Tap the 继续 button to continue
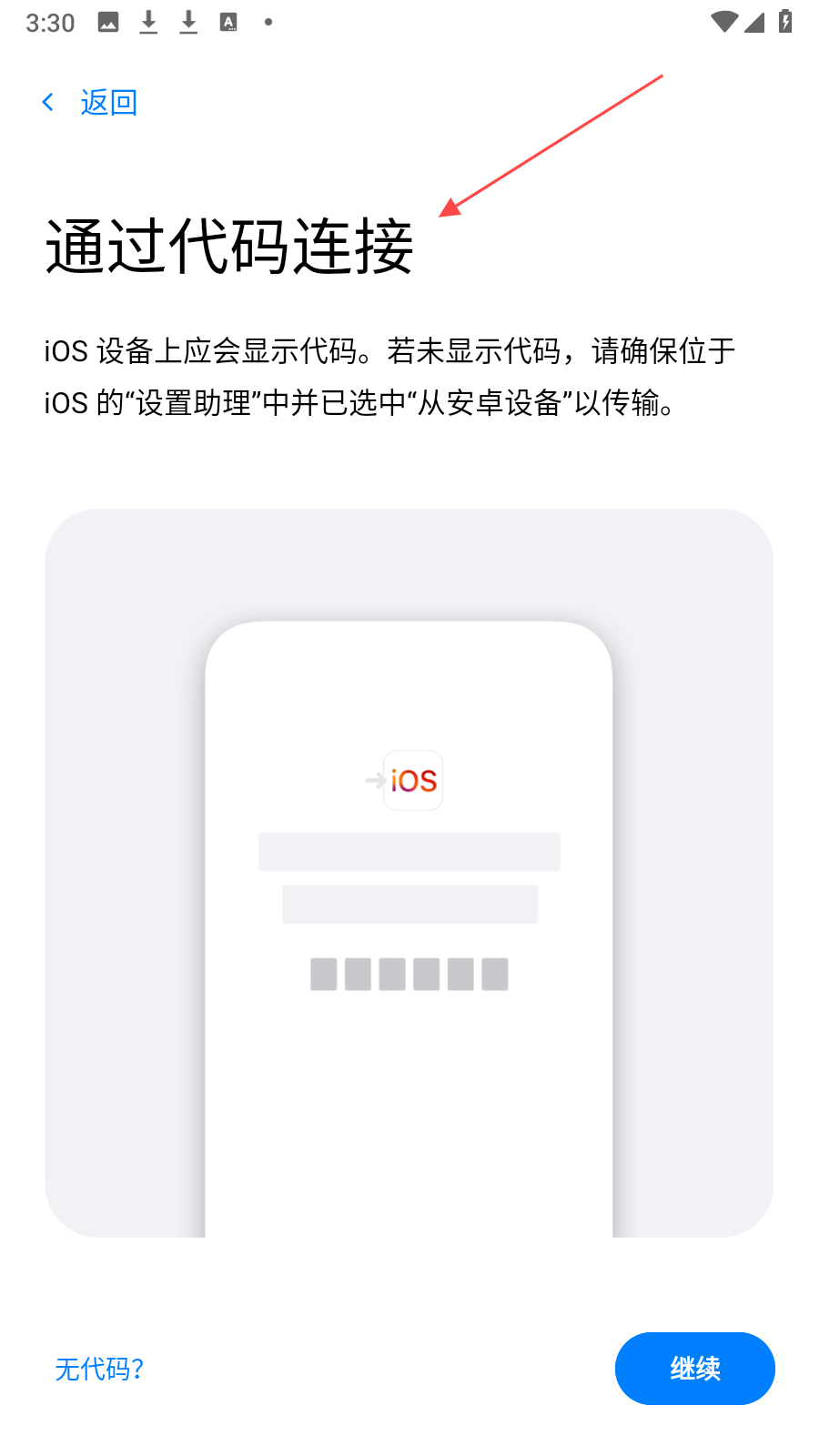 [x=694, y=1368]
